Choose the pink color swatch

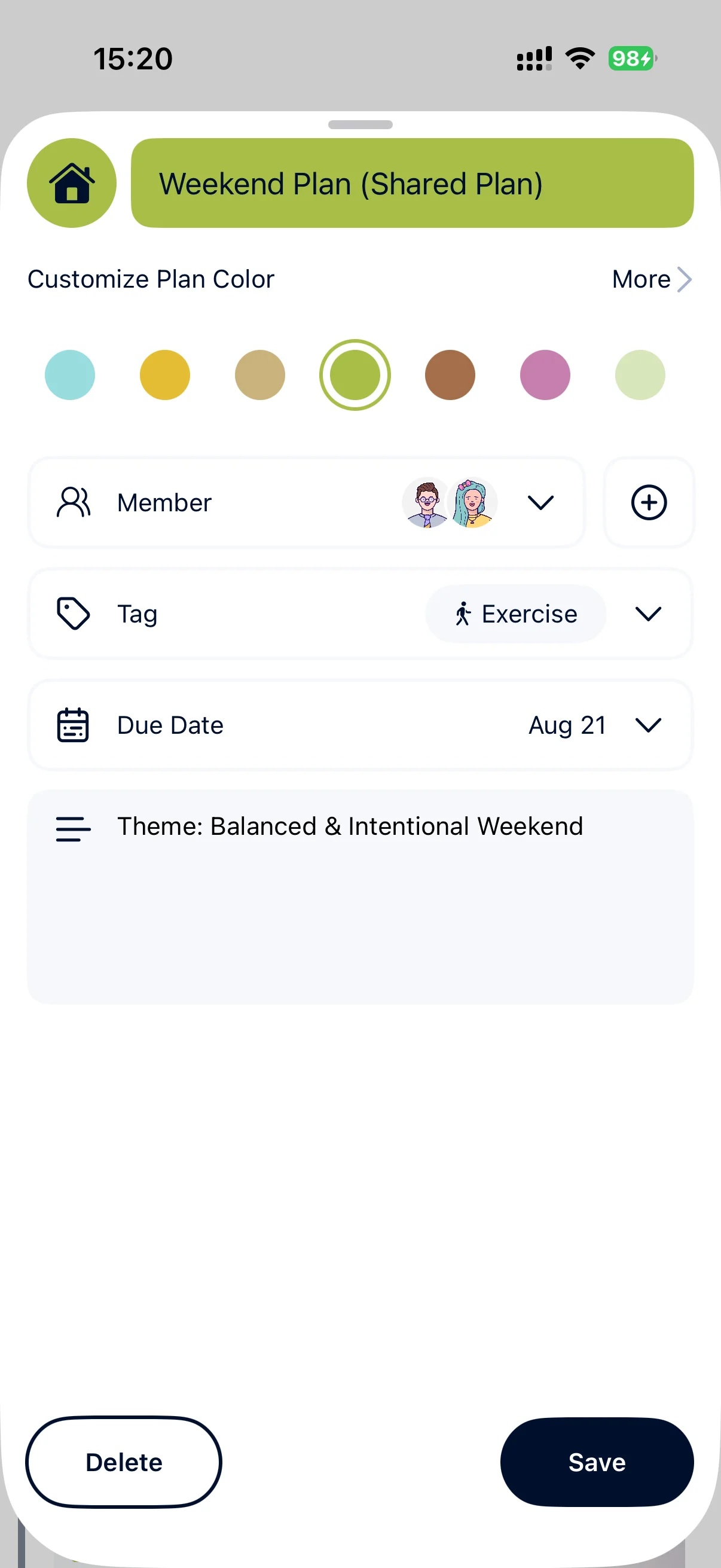pos(545,375)
